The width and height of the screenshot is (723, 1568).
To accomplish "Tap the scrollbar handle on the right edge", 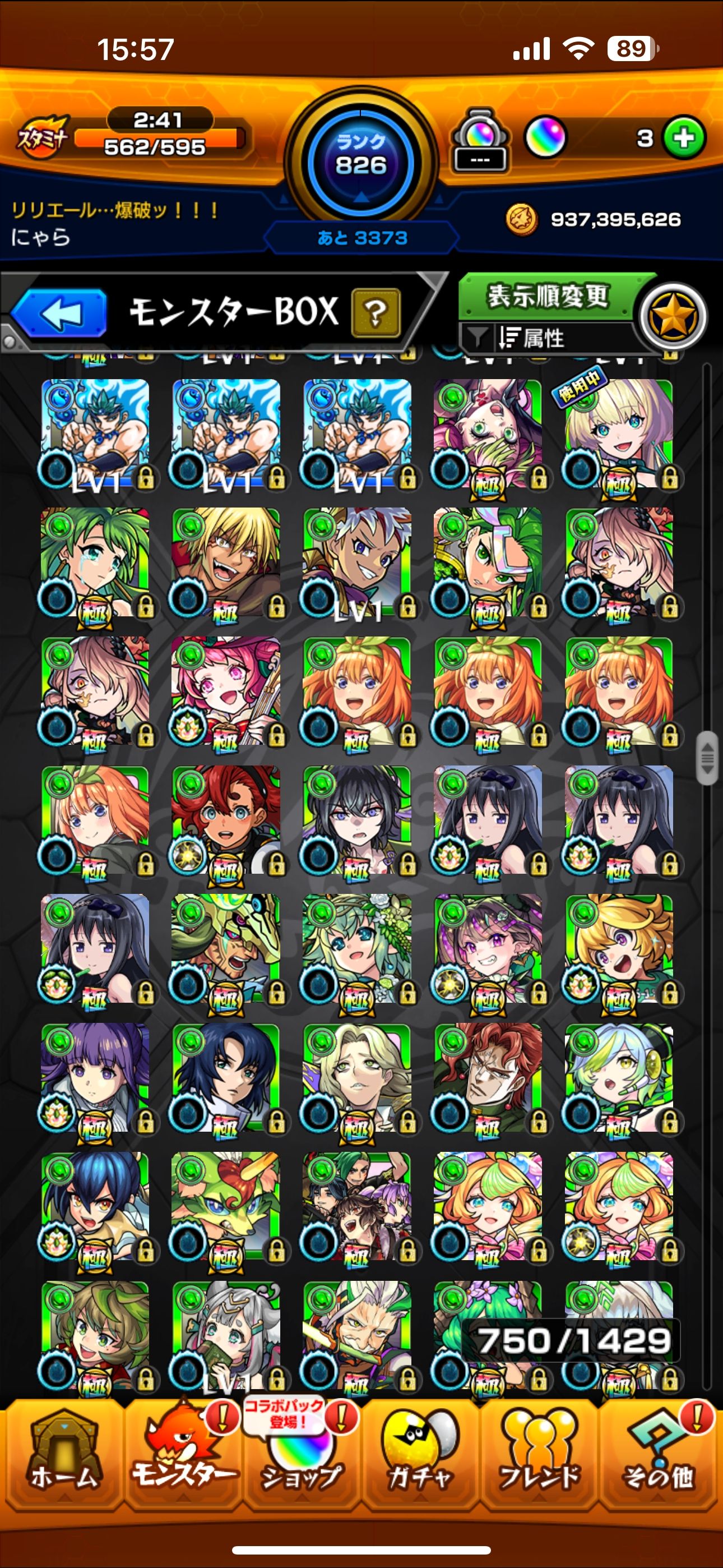I will tap(707, 758).
